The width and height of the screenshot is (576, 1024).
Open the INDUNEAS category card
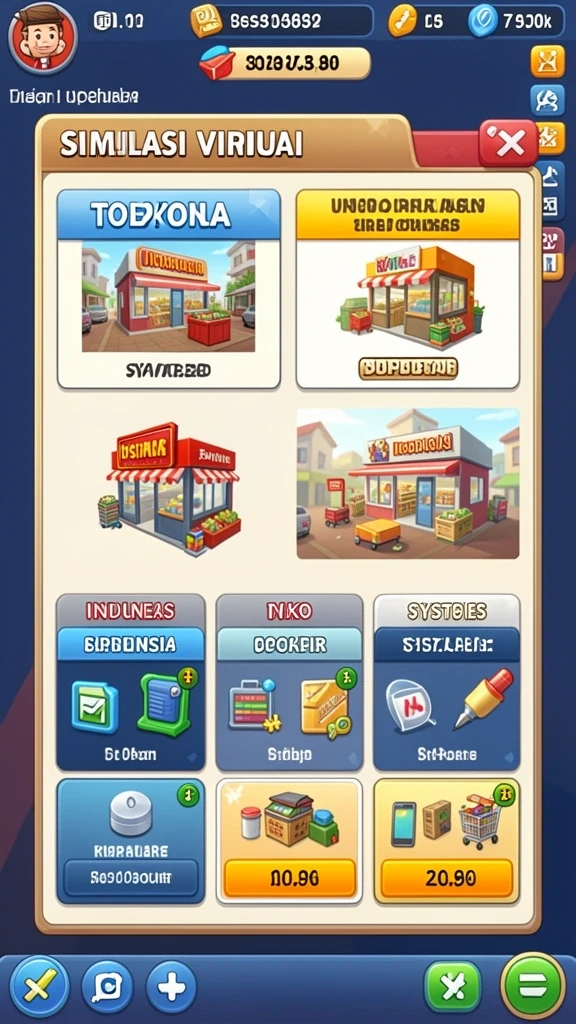[x=131, y=682]
